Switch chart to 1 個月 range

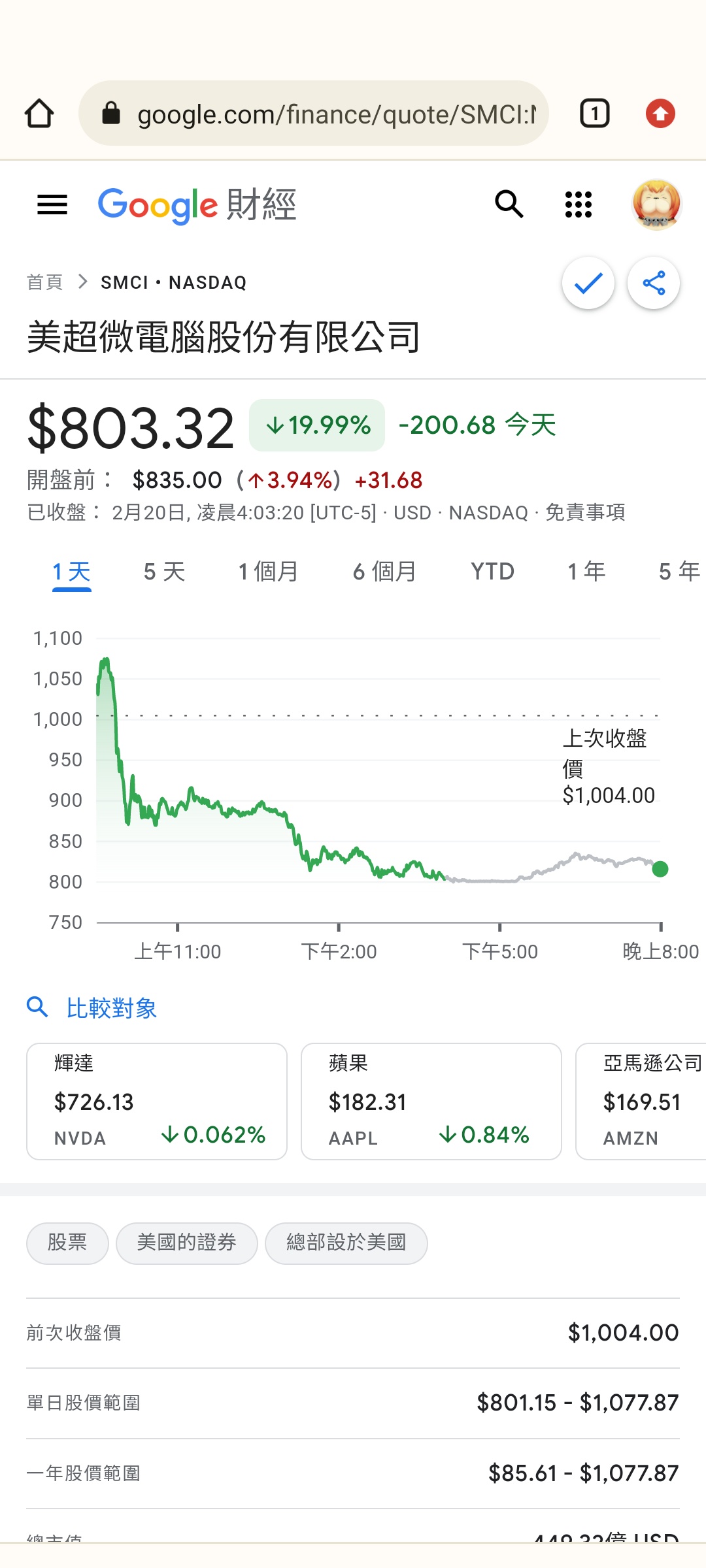click(x=268, y=572)
